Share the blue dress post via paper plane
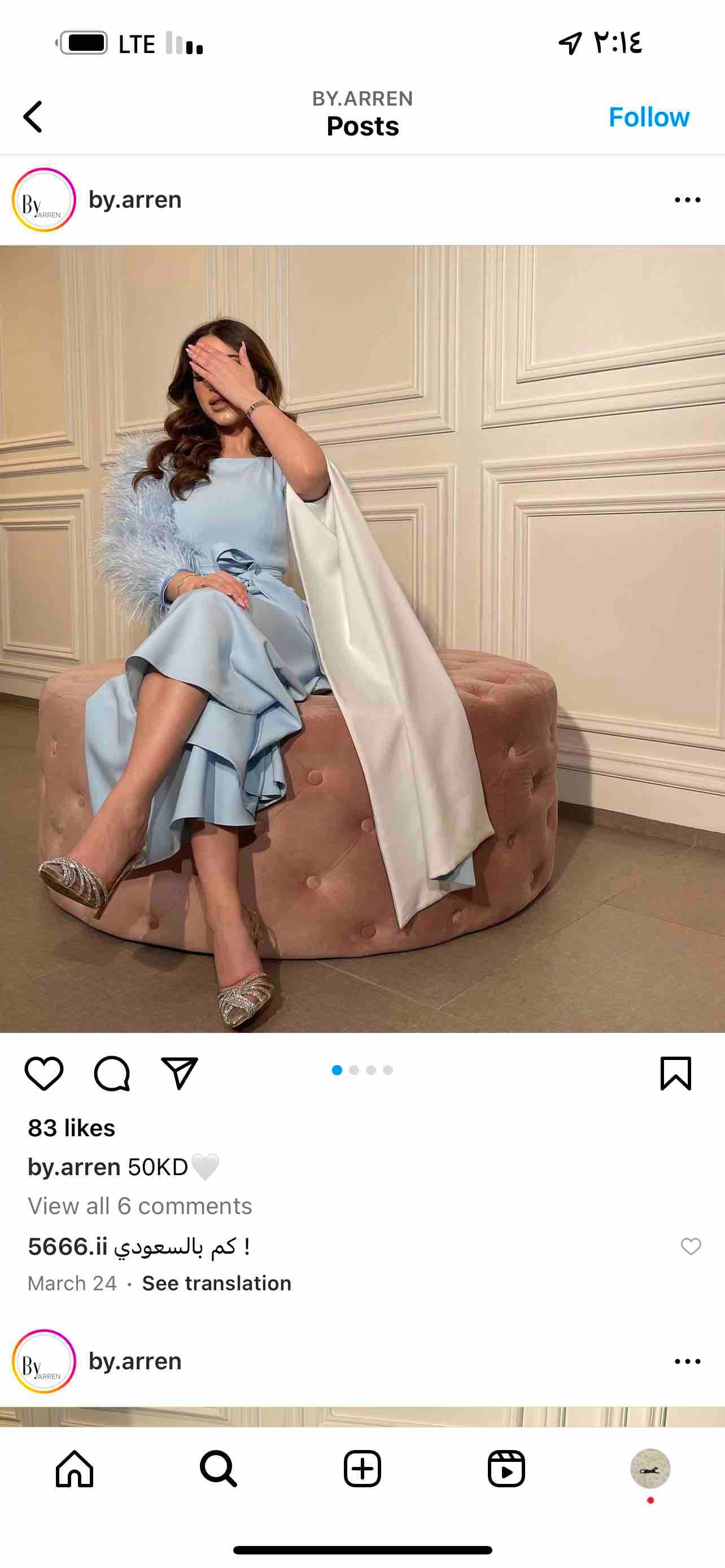This screenshot has height=1568, width=725. [x=179, y=1073]
